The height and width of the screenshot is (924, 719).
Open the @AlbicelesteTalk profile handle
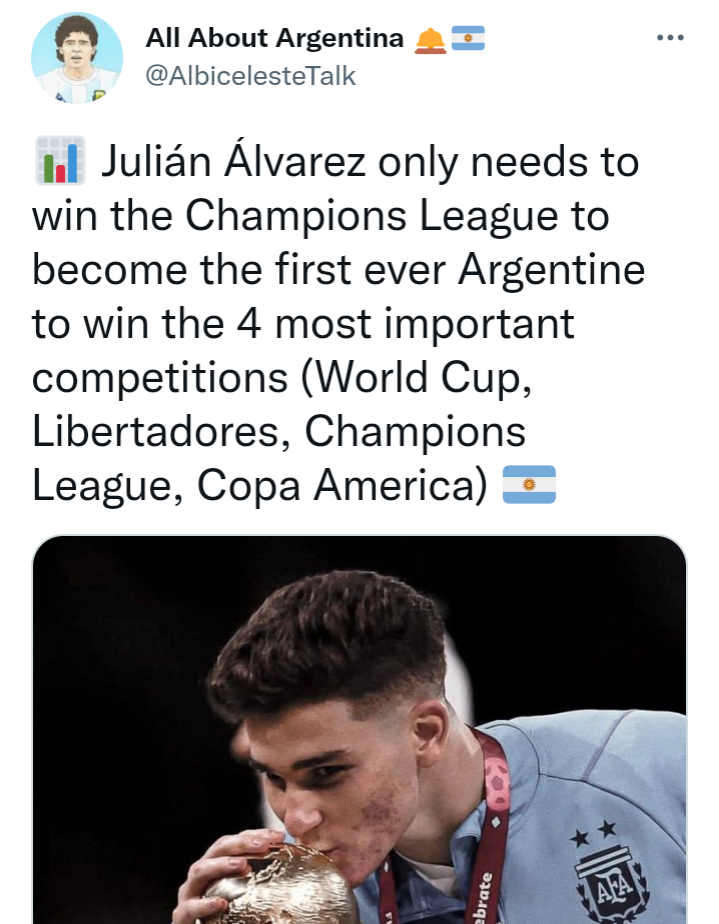tap(250, 76)
